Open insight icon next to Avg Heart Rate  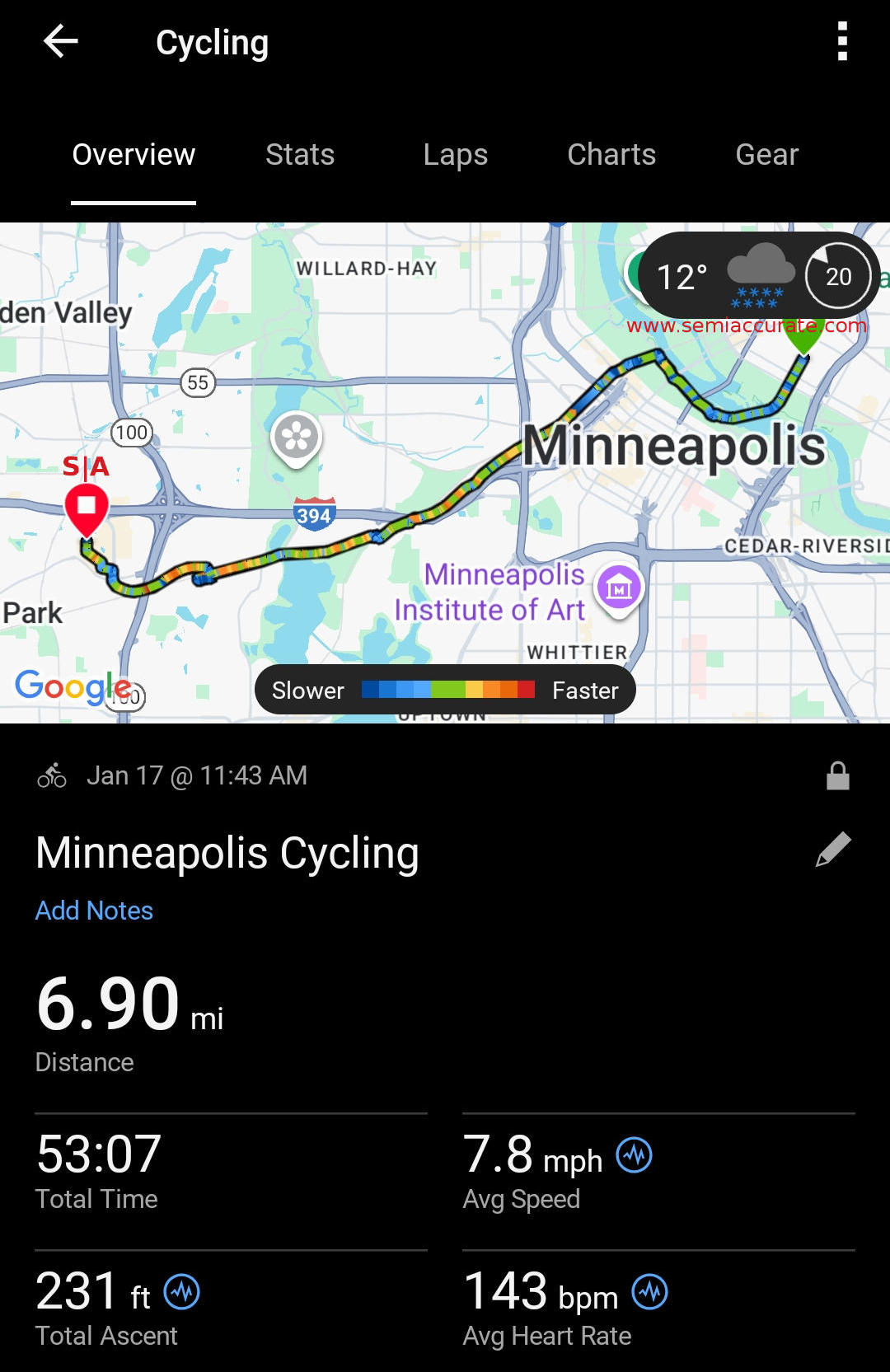click(650, 1292)
